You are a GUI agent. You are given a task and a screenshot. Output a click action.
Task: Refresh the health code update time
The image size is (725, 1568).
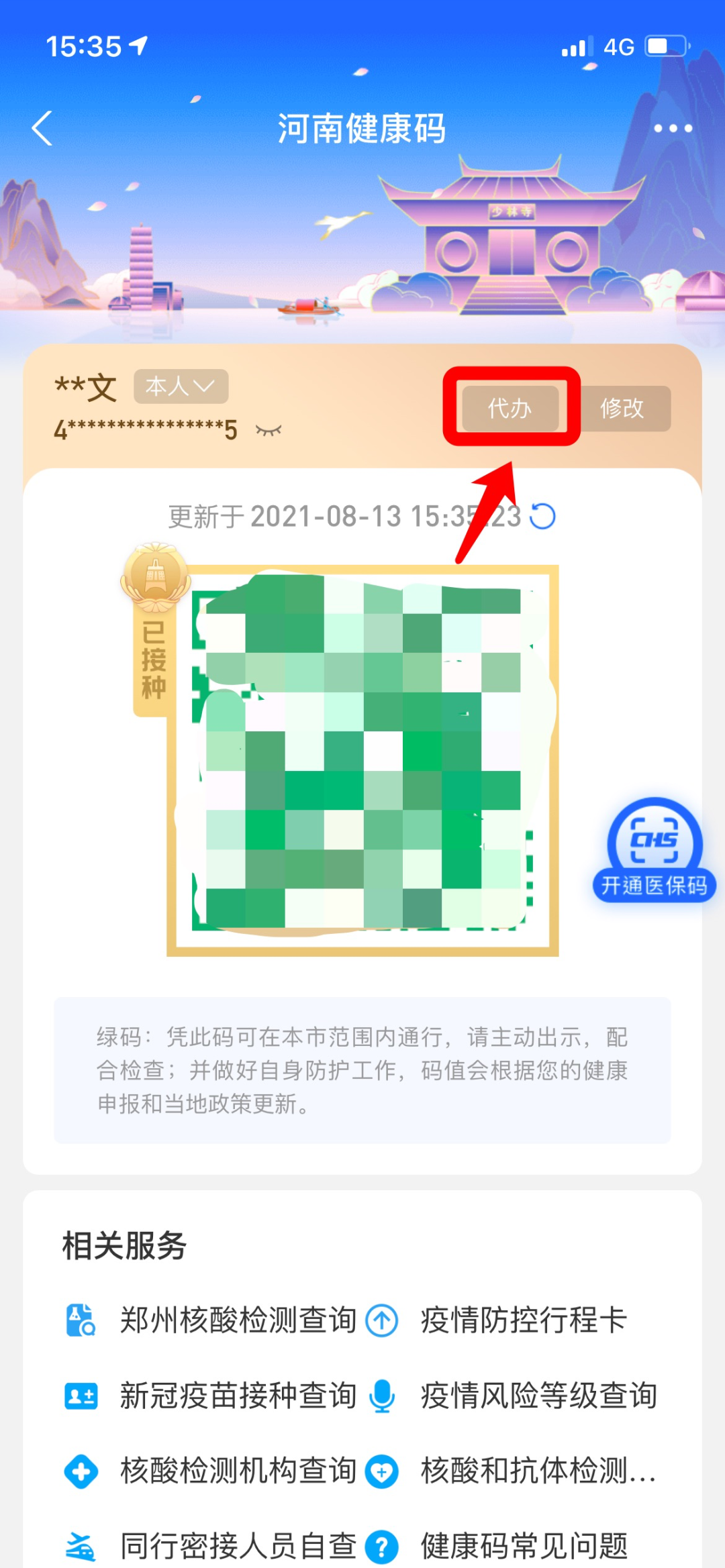[542, 517]
